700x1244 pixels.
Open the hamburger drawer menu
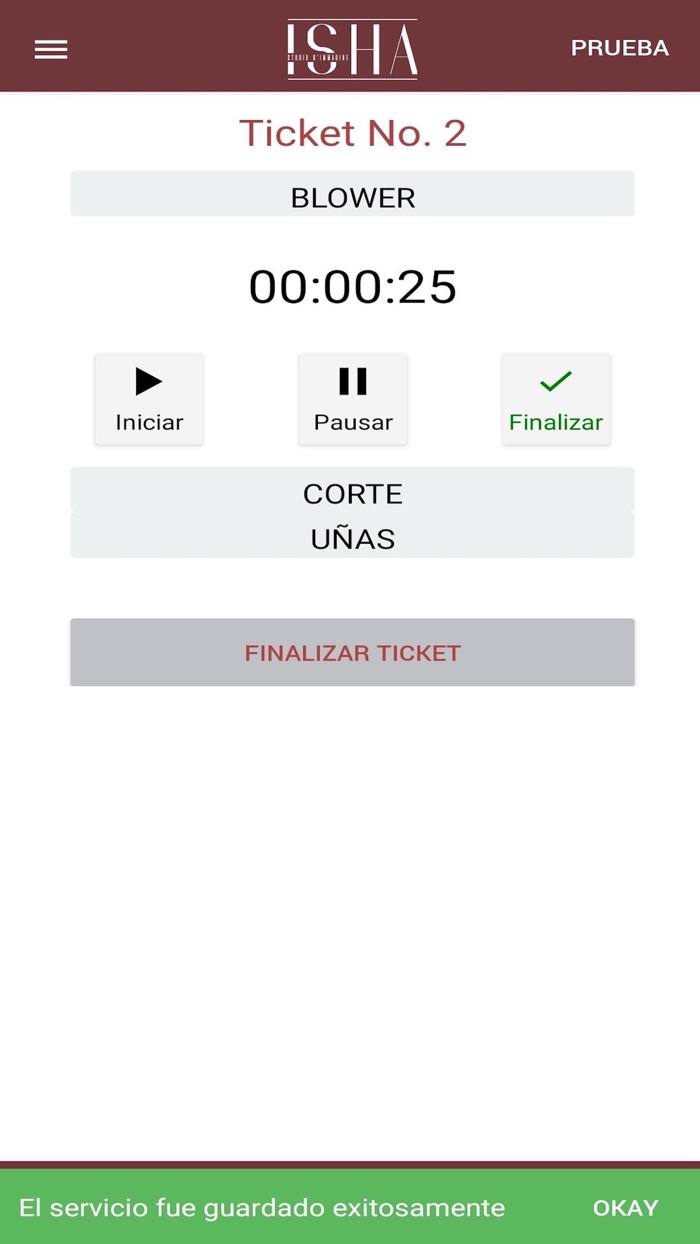pos(51,49)
